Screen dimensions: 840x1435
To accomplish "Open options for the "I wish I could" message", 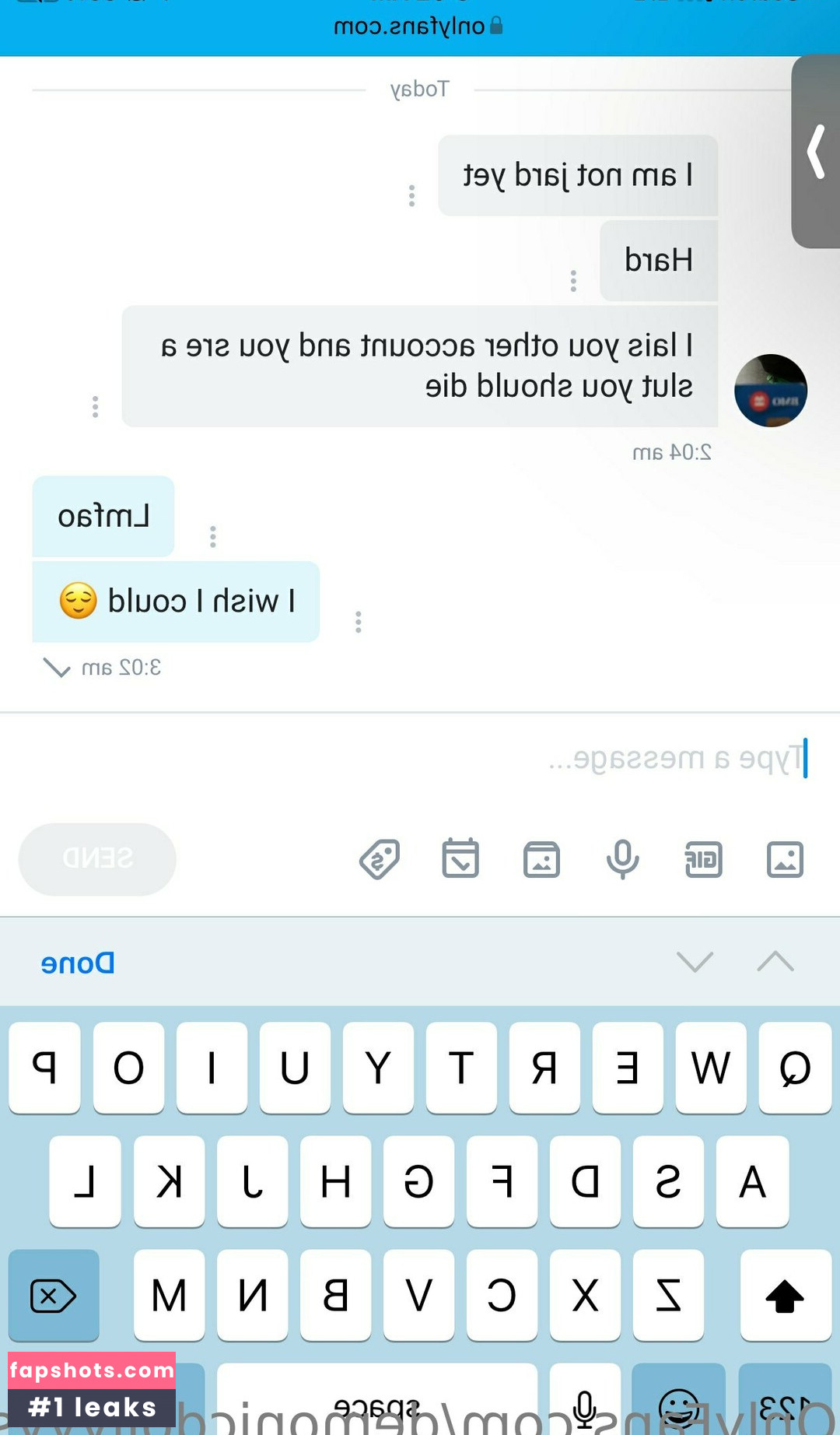I will [x=358, y=622].
